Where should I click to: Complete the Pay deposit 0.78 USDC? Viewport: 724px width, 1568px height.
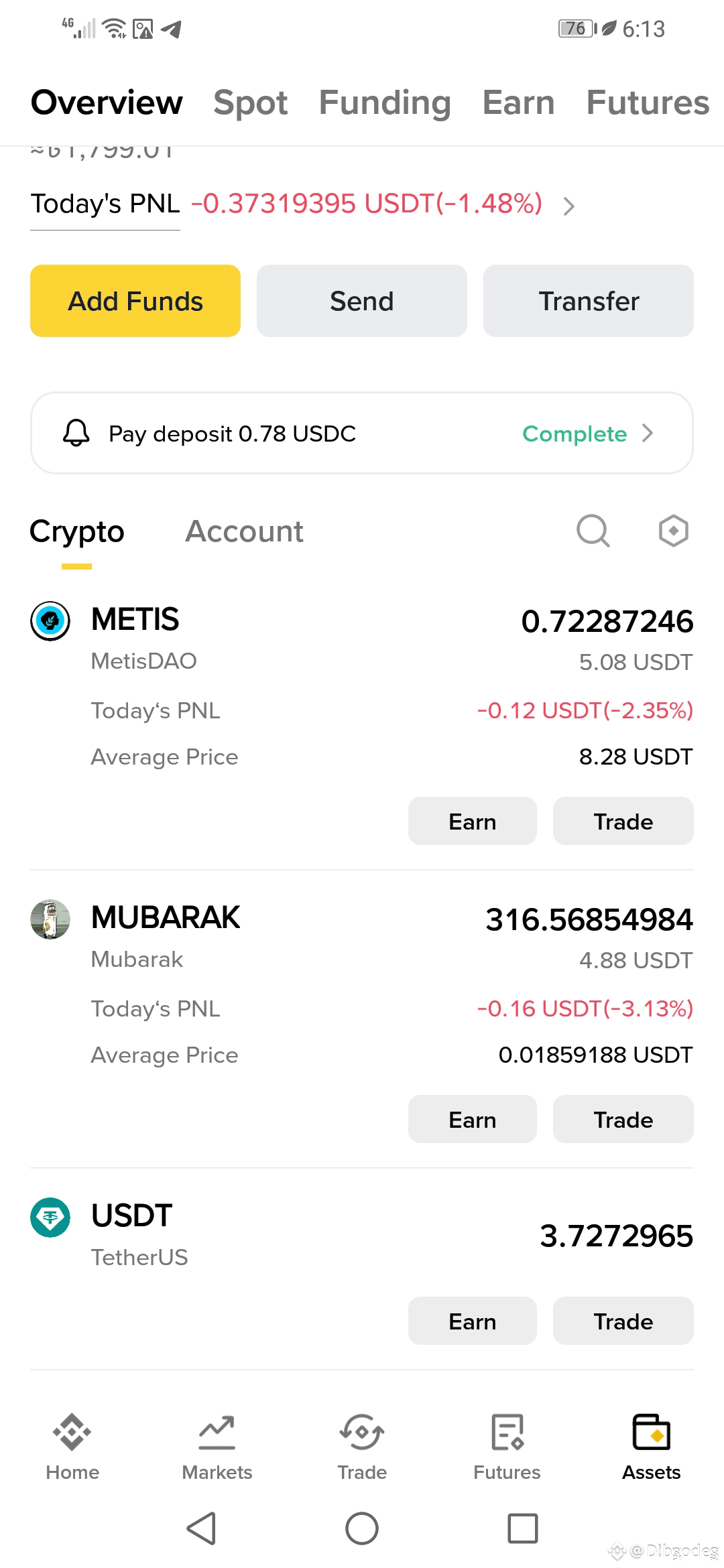[587, 434]
